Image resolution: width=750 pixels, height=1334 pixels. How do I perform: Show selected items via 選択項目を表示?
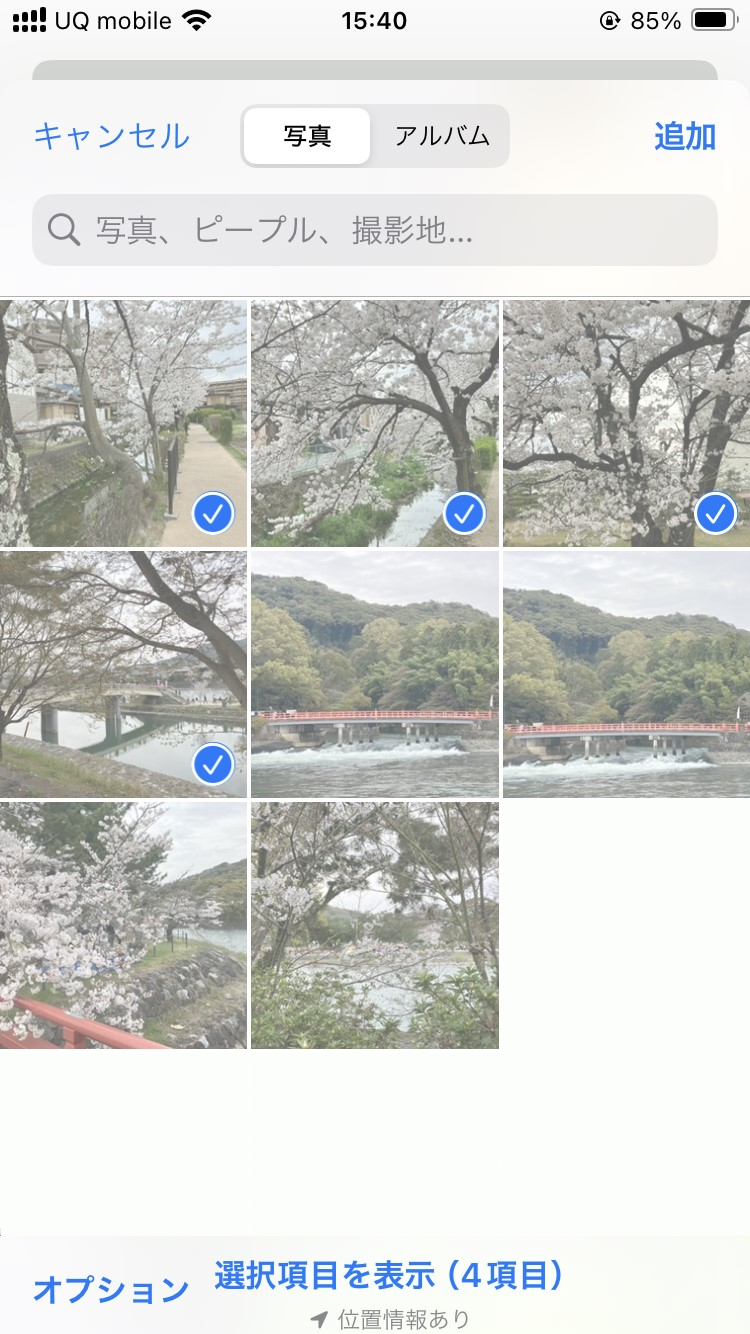click(389, 1275)
